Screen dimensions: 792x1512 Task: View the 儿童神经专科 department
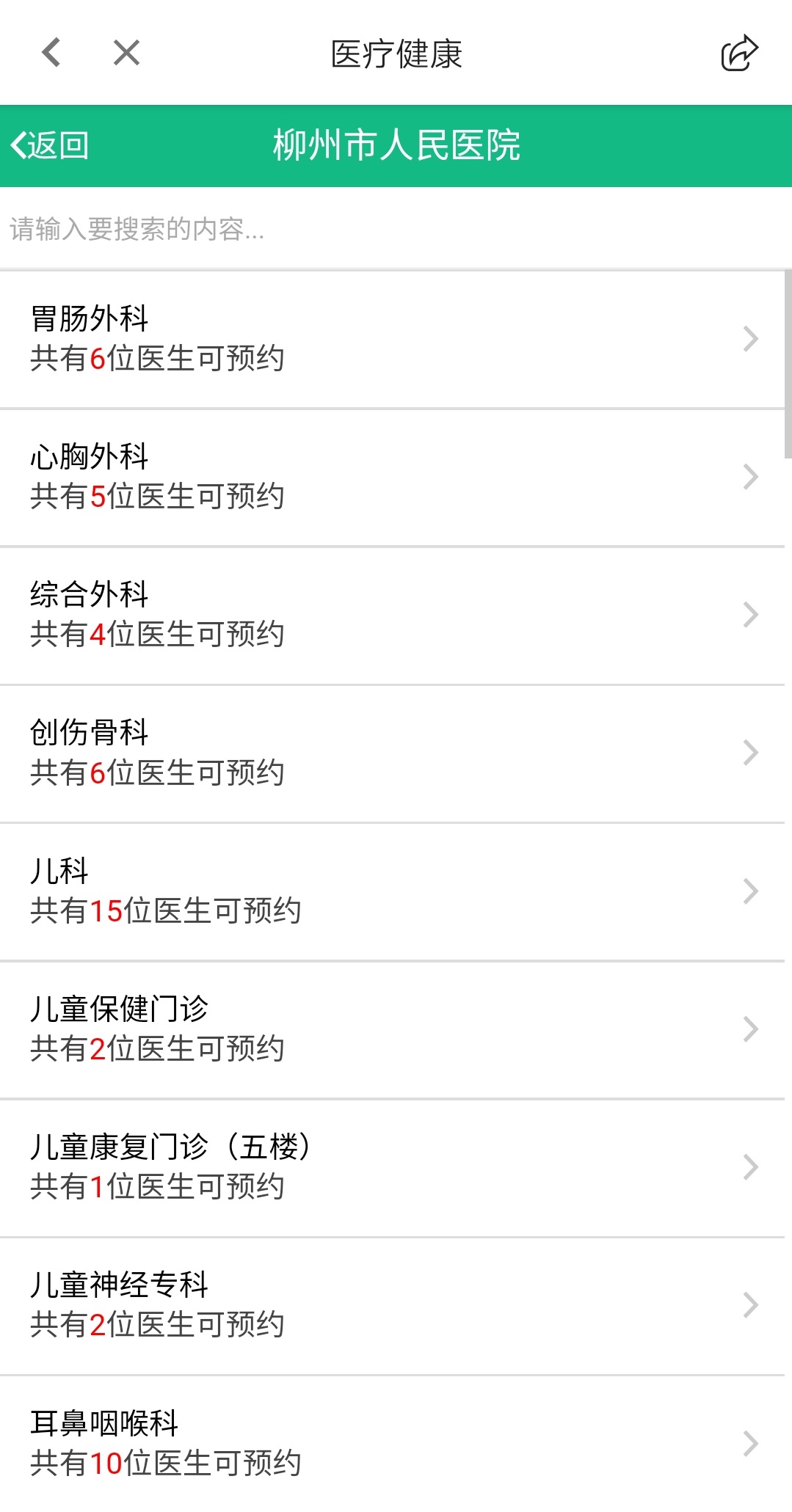393,1304
